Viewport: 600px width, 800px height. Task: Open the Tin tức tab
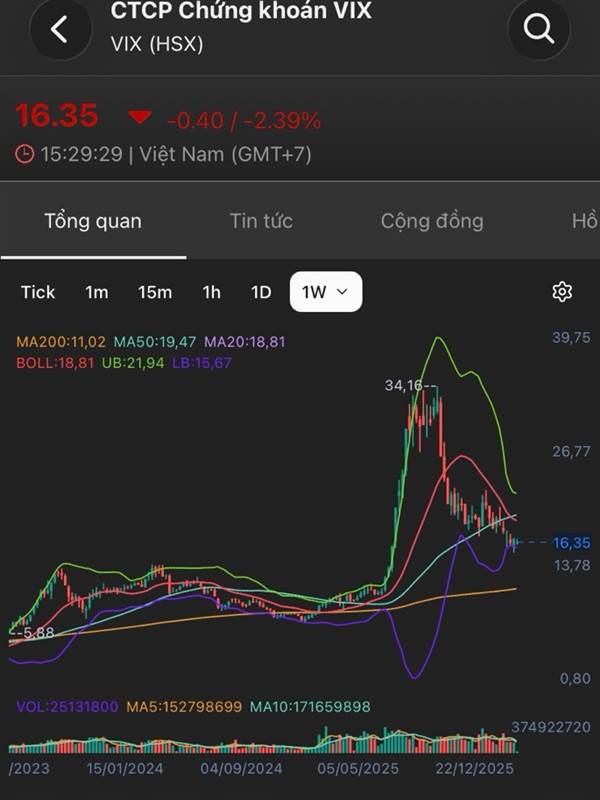coord(261,221)
